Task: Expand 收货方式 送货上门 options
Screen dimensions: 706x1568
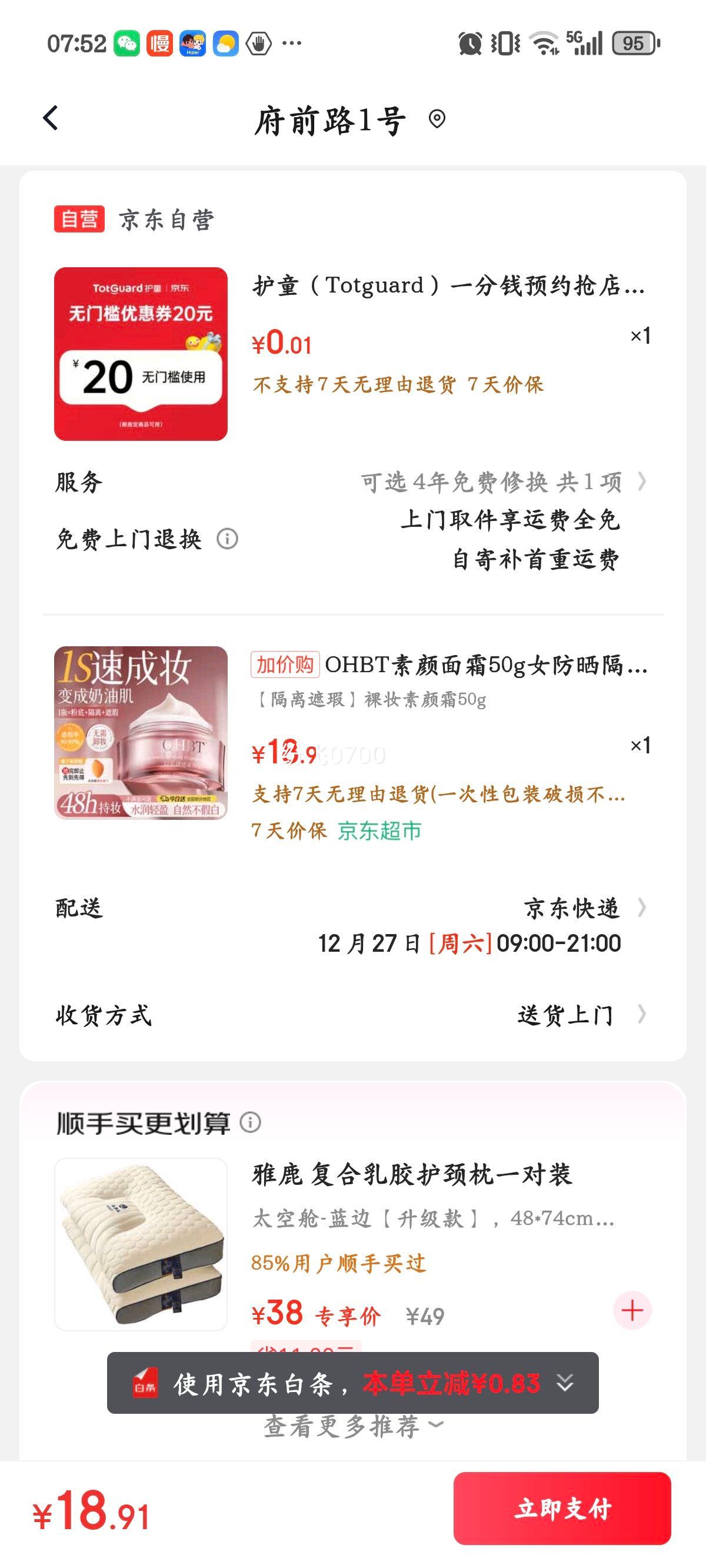Action: pyautogui.click(x=643, y=1012)
